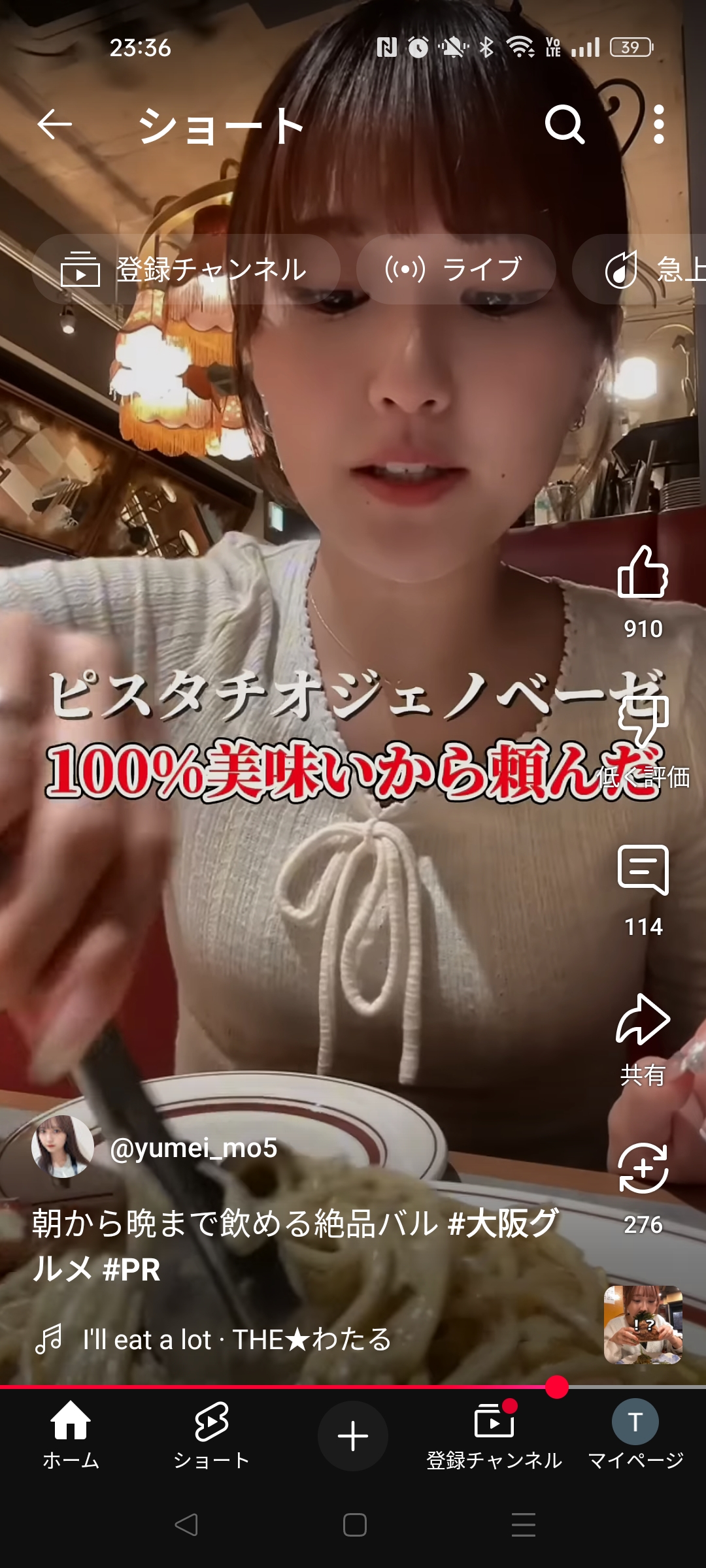Open the search magnifier icon
The image size is (706, 1568).
565,124
